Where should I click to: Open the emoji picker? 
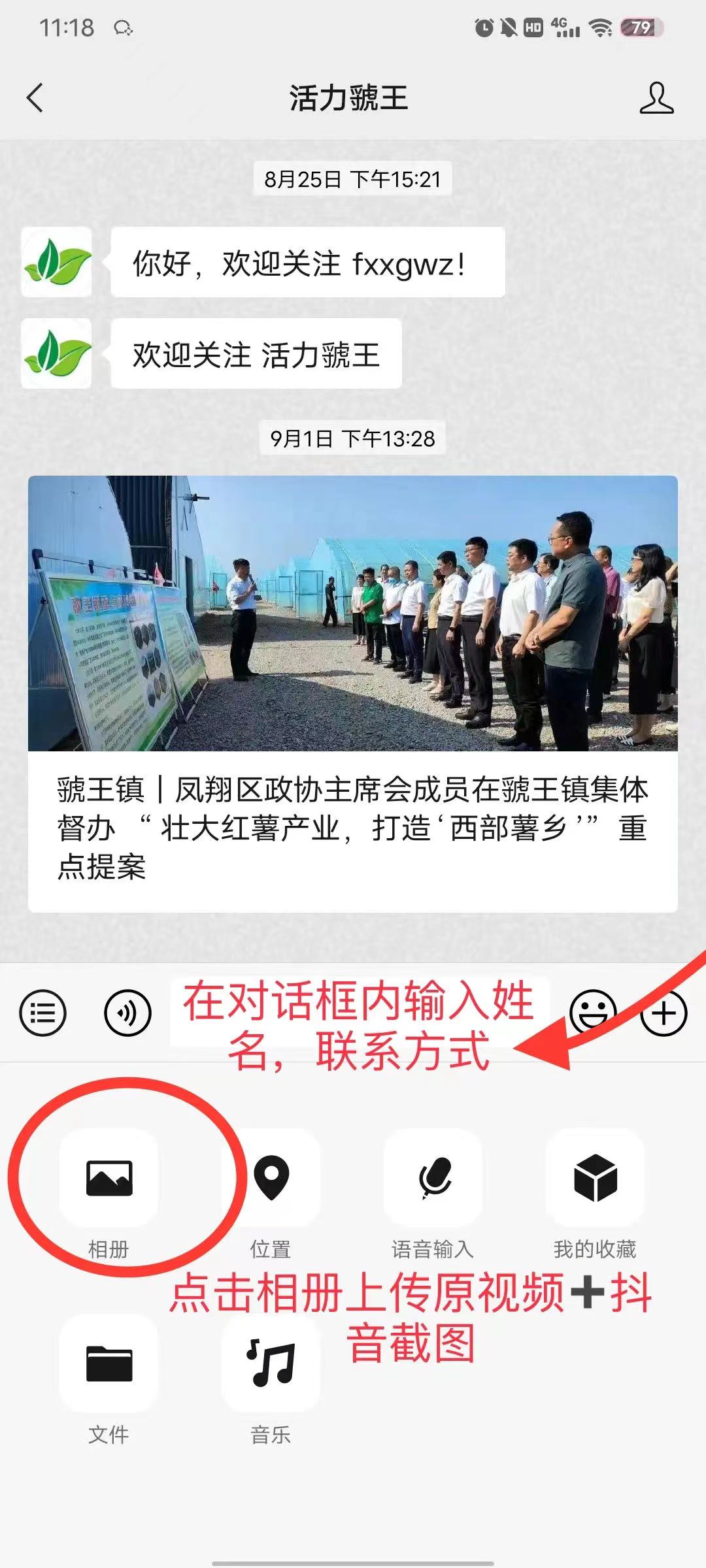click(x=593, y=1013)
